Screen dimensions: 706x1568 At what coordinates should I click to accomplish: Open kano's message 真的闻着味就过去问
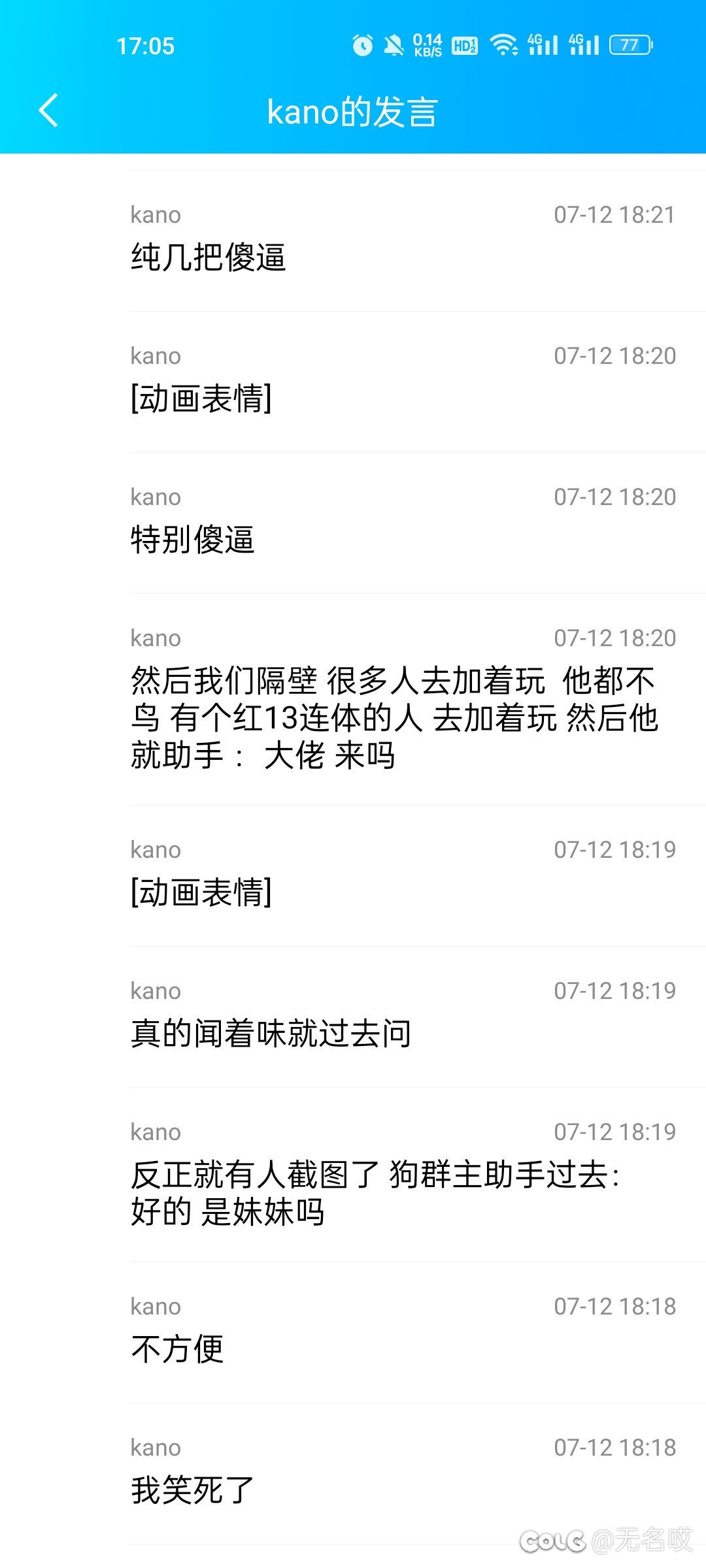coord(353,1017)
